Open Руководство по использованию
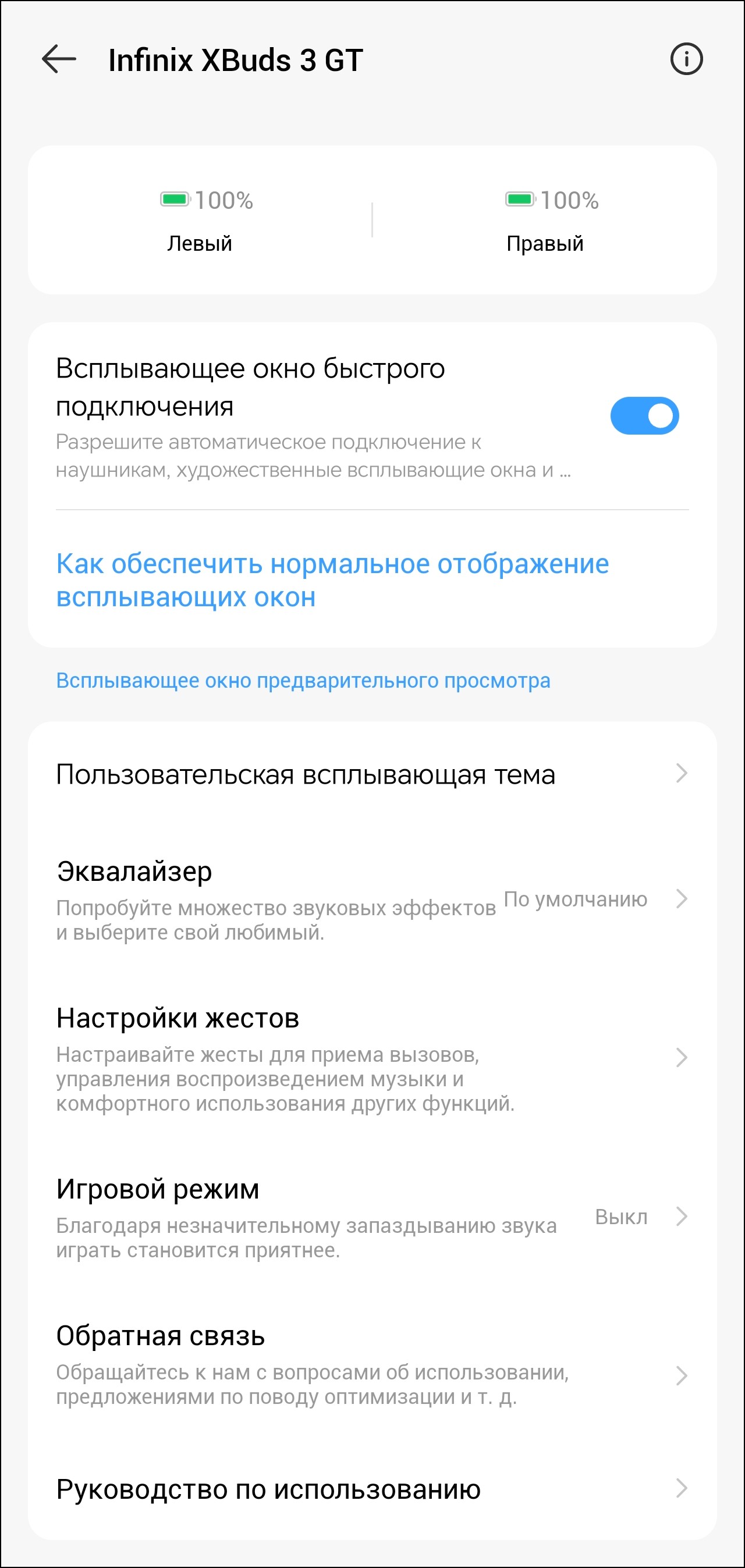Image resolution: width=745 pixels, height=1568 pixels. [x=371, y=1489]
